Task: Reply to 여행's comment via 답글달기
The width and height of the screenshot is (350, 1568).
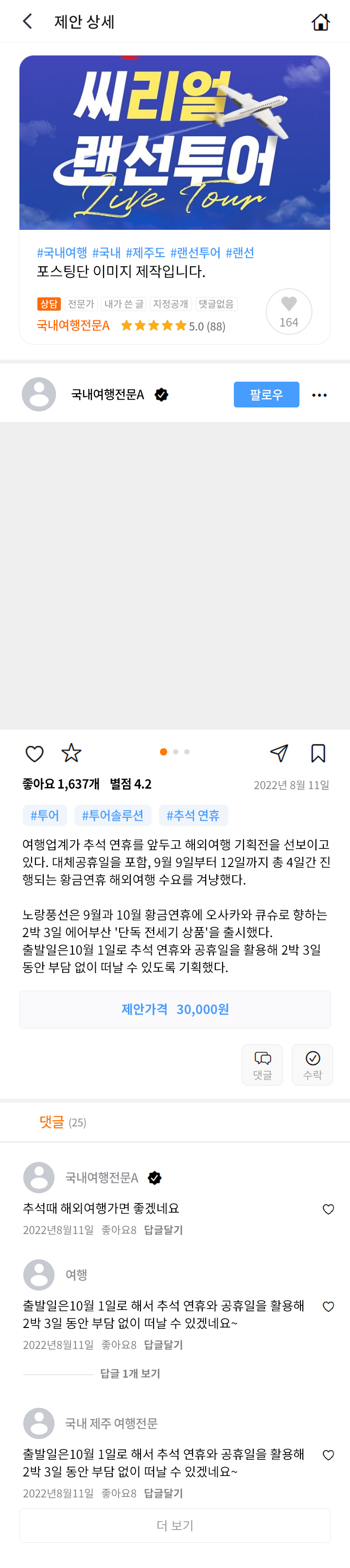Action: point(163,1345)
